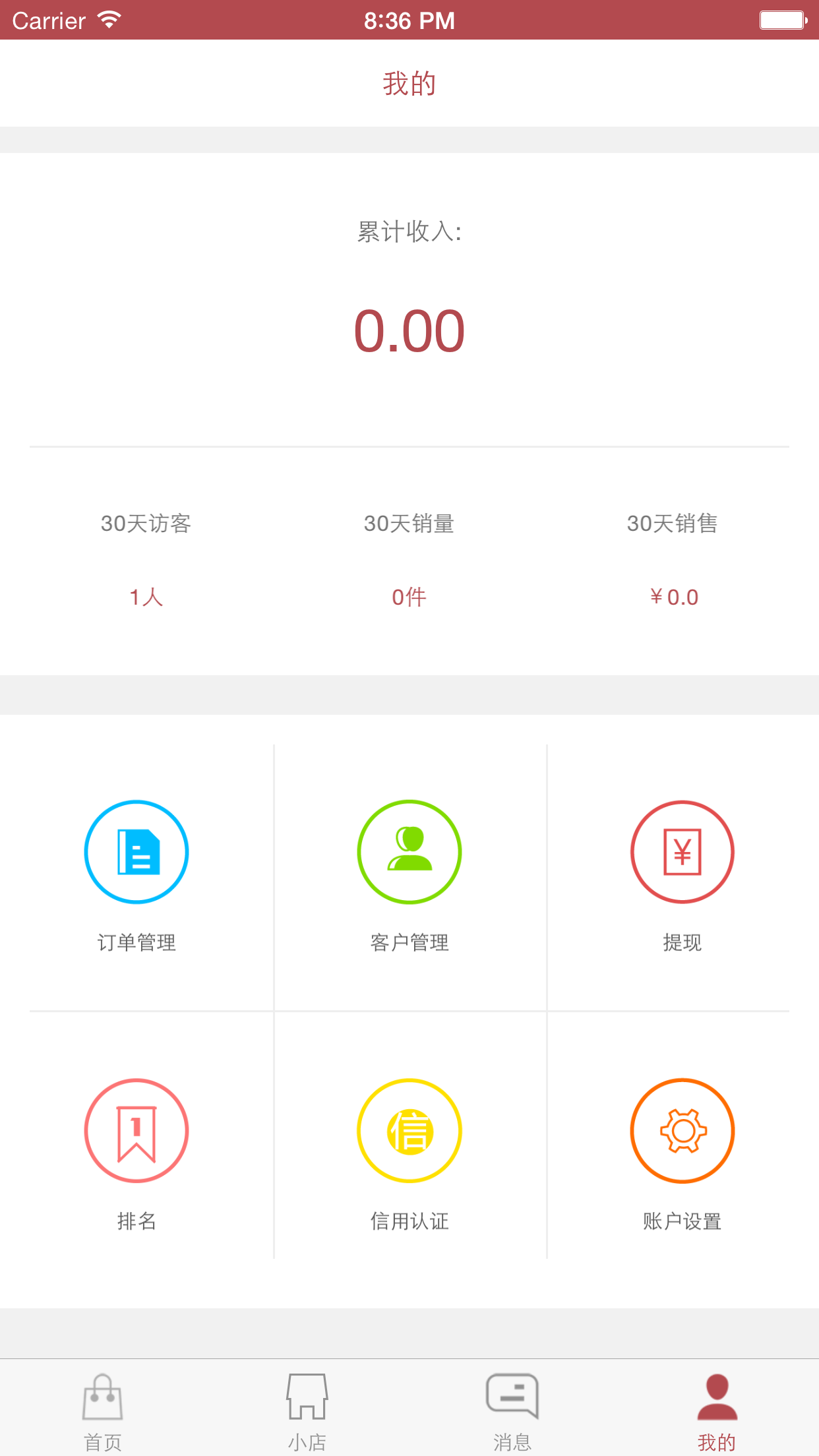
Task: Open the ranking (排名) bookmark icon
Action: click(x=136, y=1130)
